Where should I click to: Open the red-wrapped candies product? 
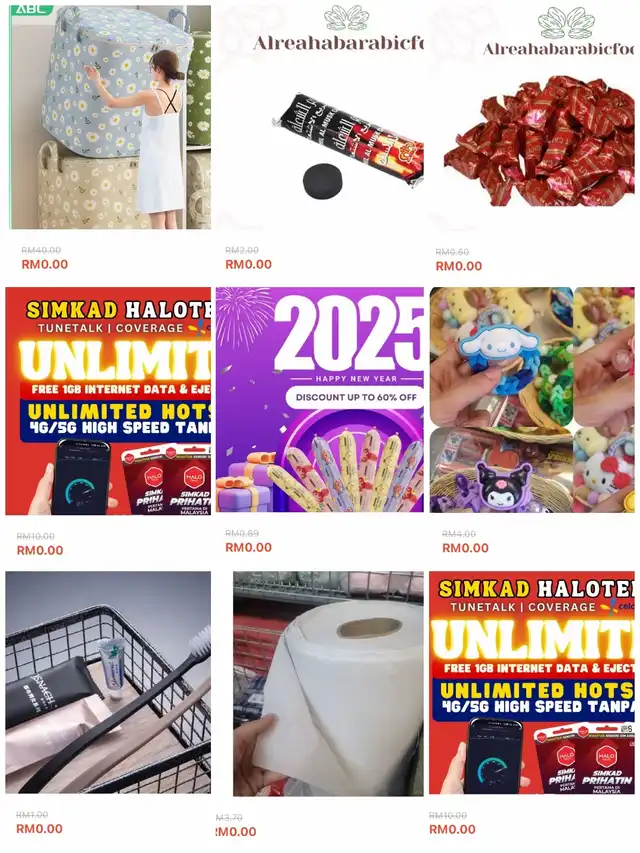(532, 117)
